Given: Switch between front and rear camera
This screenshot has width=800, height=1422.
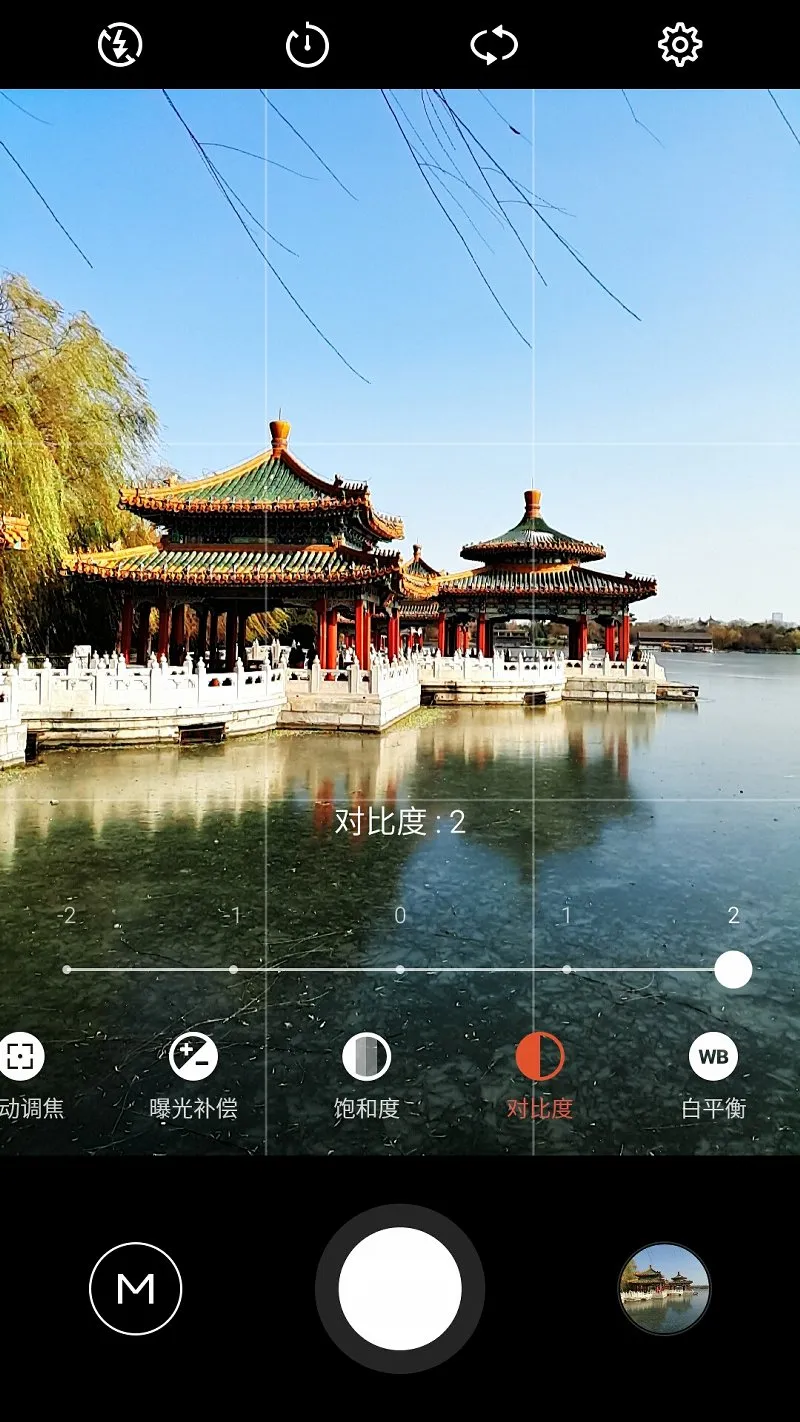Looking at the screenshot, I should pos(494,45).
